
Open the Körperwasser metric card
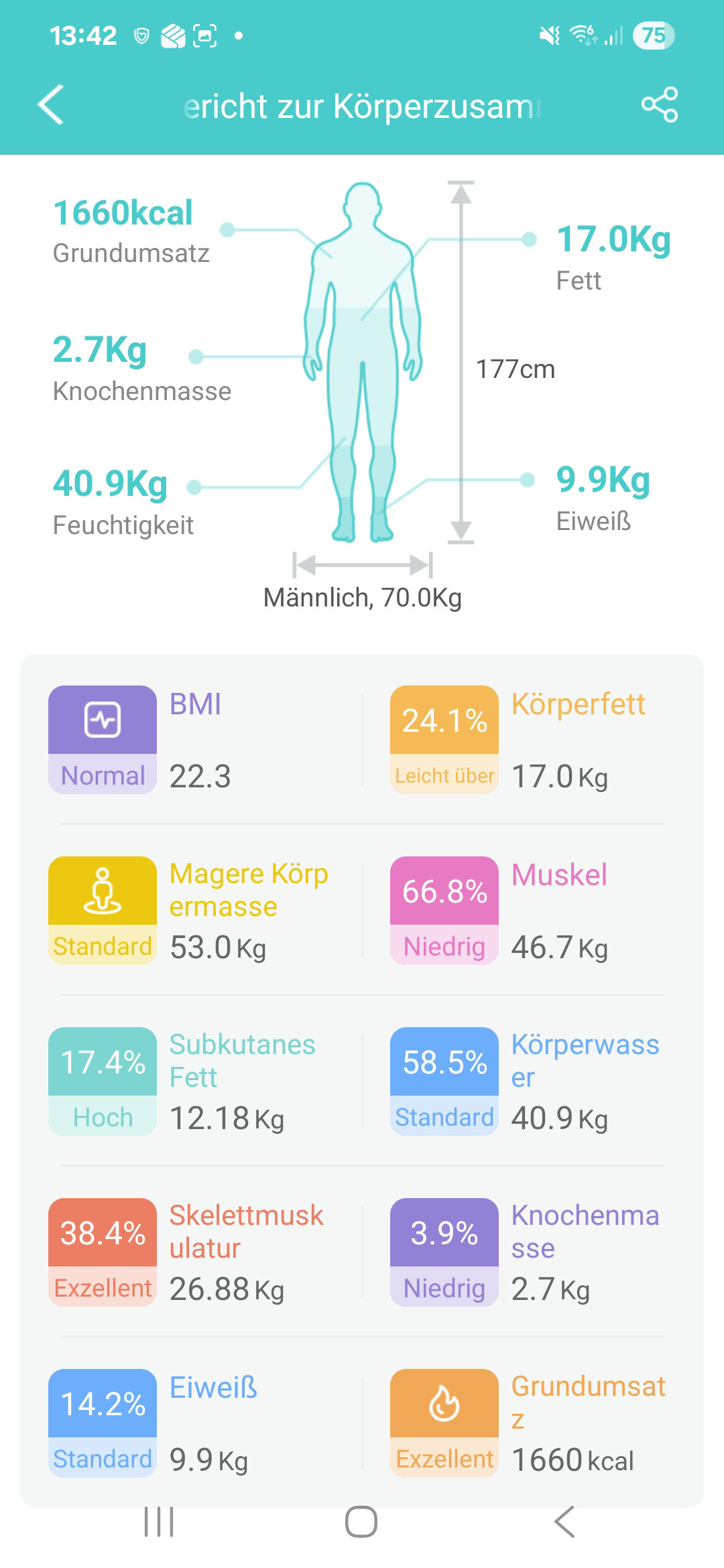click(530, 1082)
